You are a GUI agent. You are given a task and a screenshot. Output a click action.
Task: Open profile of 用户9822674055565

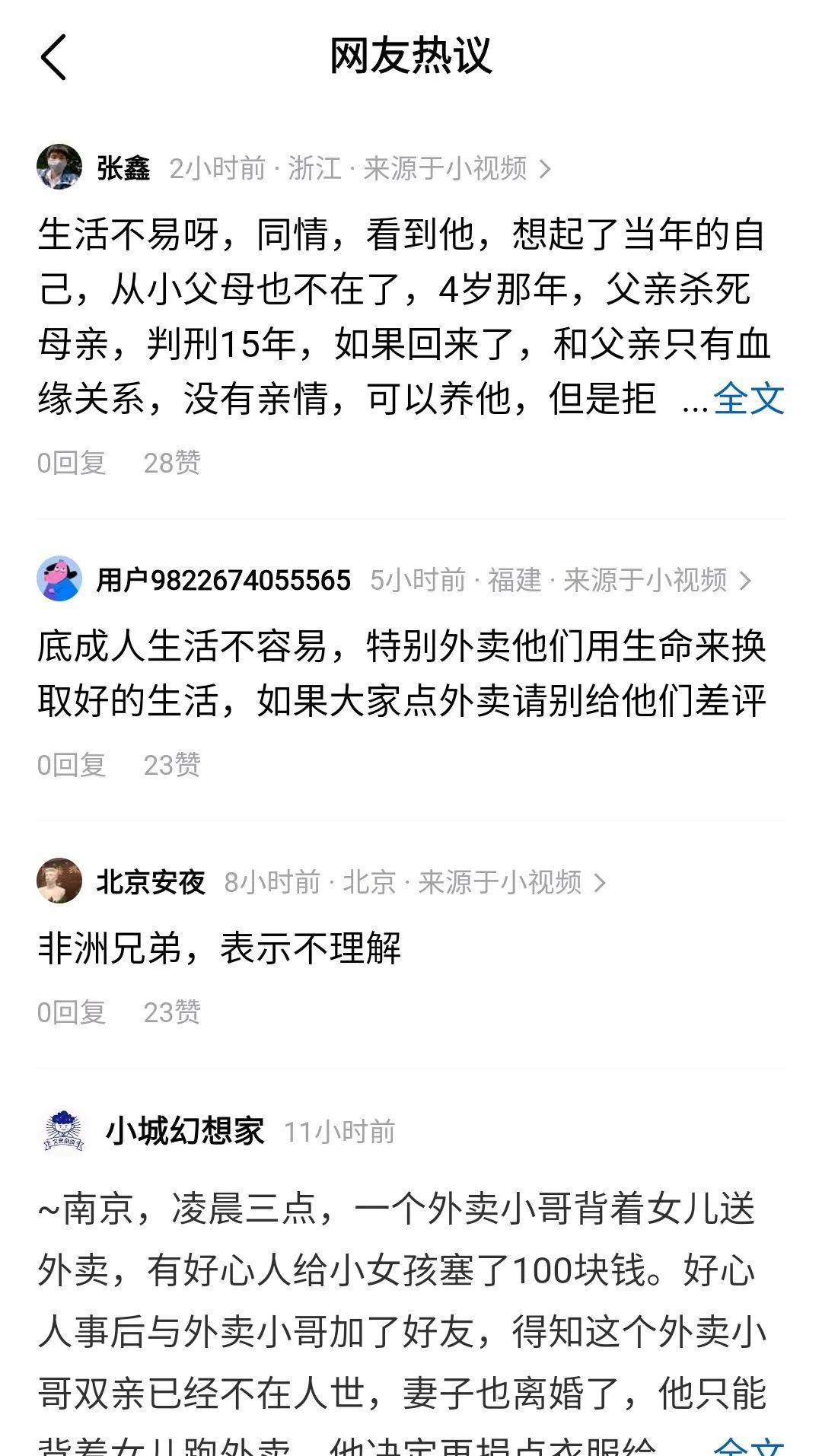point(59,579)
